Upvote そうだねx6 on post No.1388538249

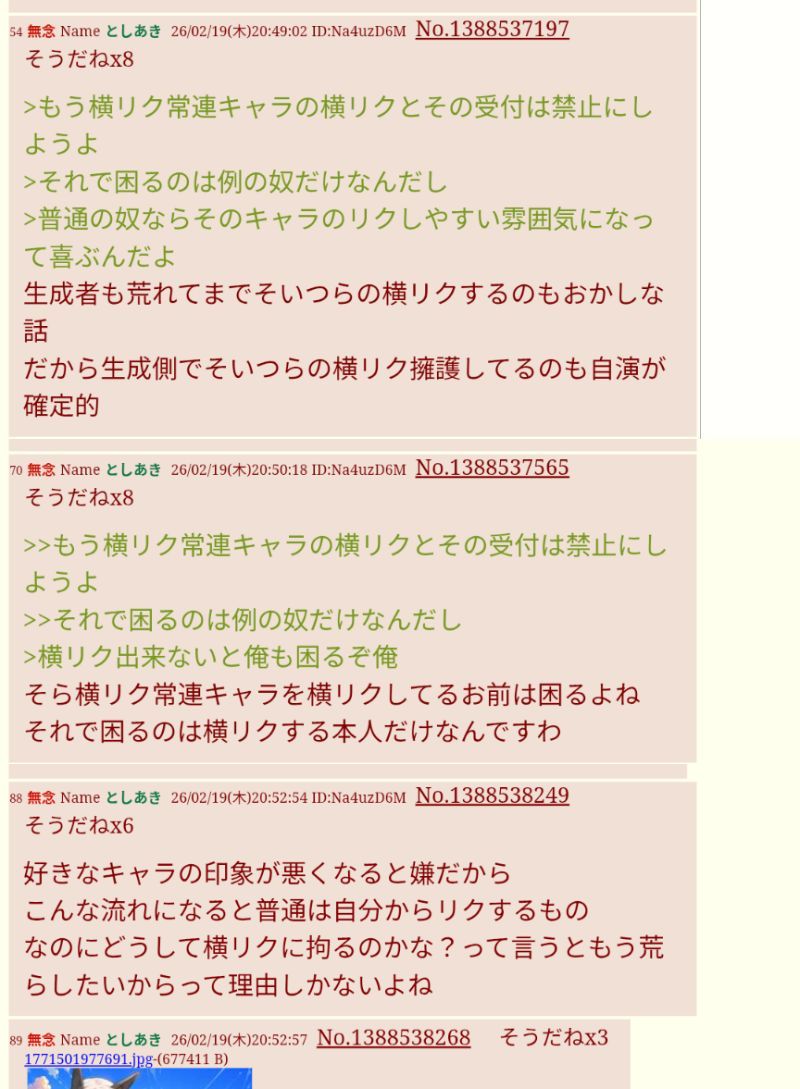coord(78,826)
